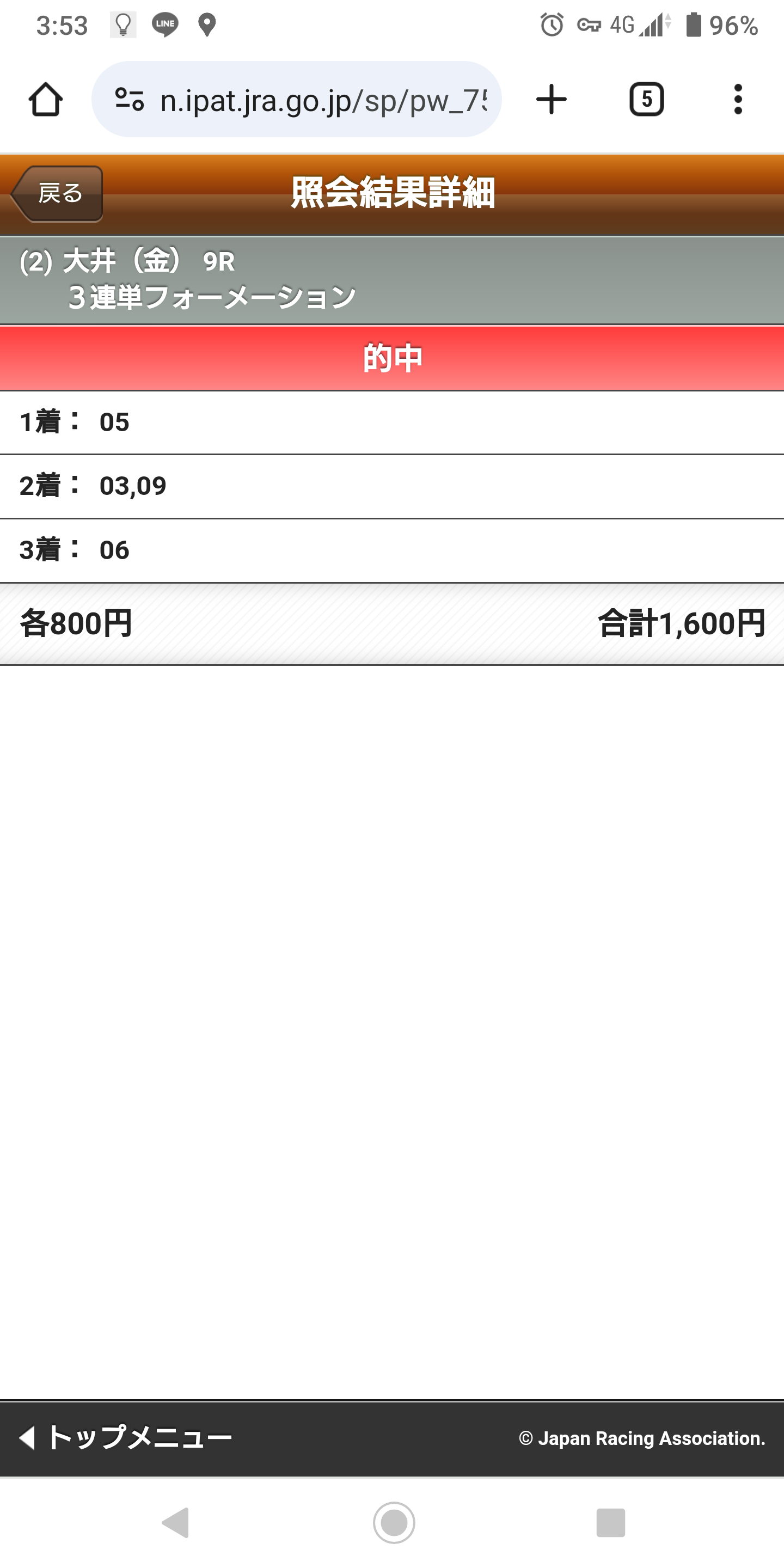The height and width of the screenshot is (1568, 784).
Task: Tap the system back navigation button
Action: coord(176,1523)
